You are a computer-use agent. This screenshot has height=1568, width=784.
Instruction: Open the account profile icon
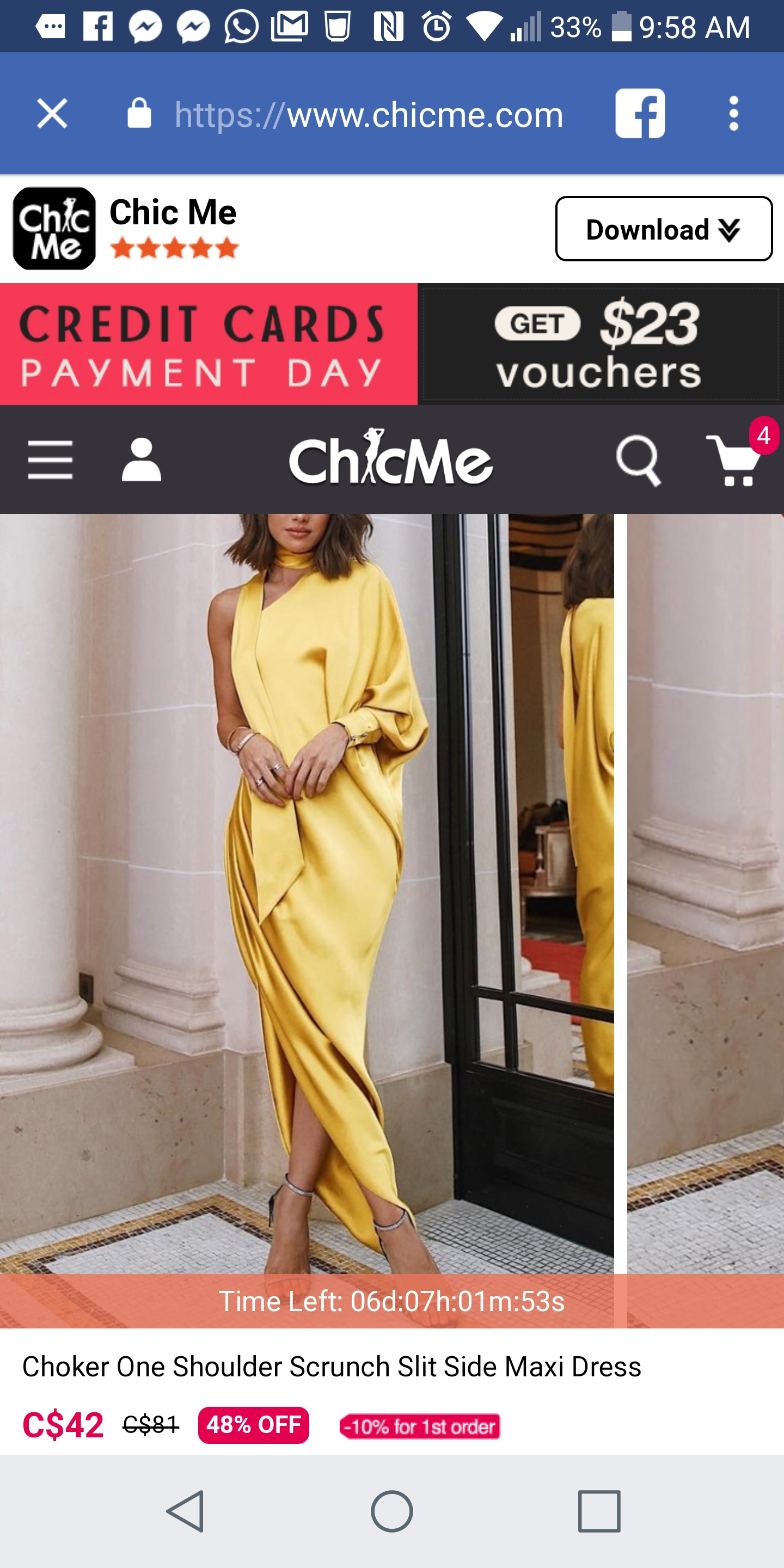click(141, 460)
